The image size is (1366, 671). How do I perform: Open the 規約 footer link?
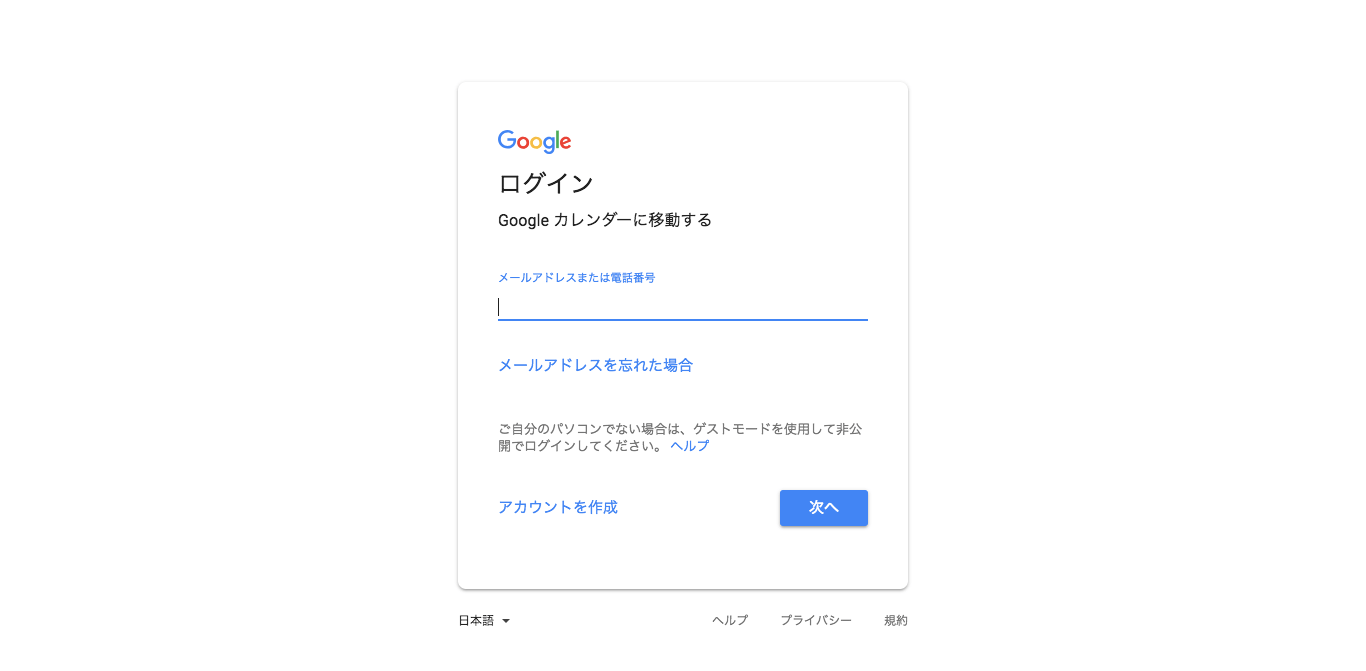pos(895,621)
